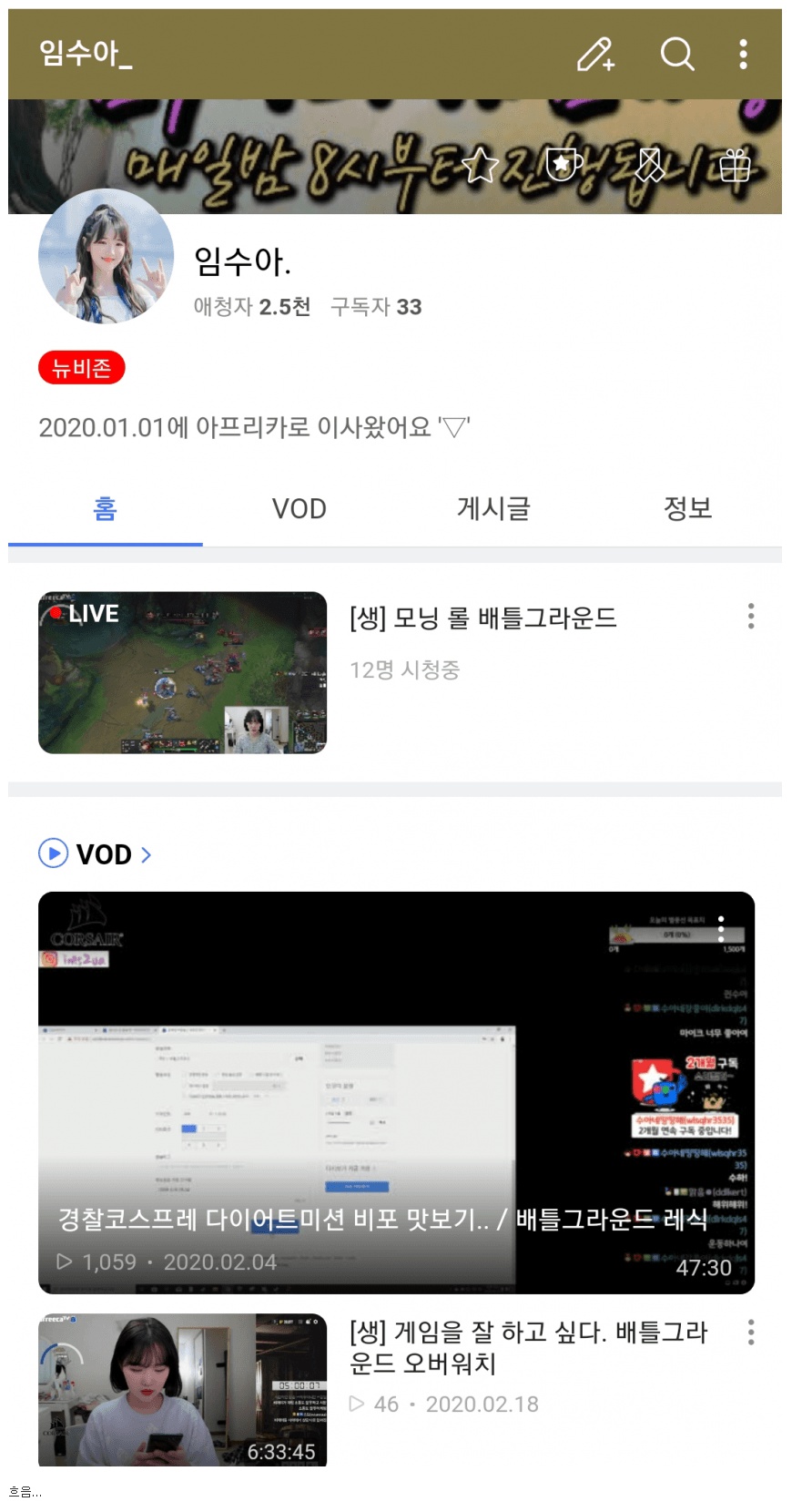Tap the subscribe badge icon on banner
The height and width of the screenshot is (1512, 792).
pos(564,165)
